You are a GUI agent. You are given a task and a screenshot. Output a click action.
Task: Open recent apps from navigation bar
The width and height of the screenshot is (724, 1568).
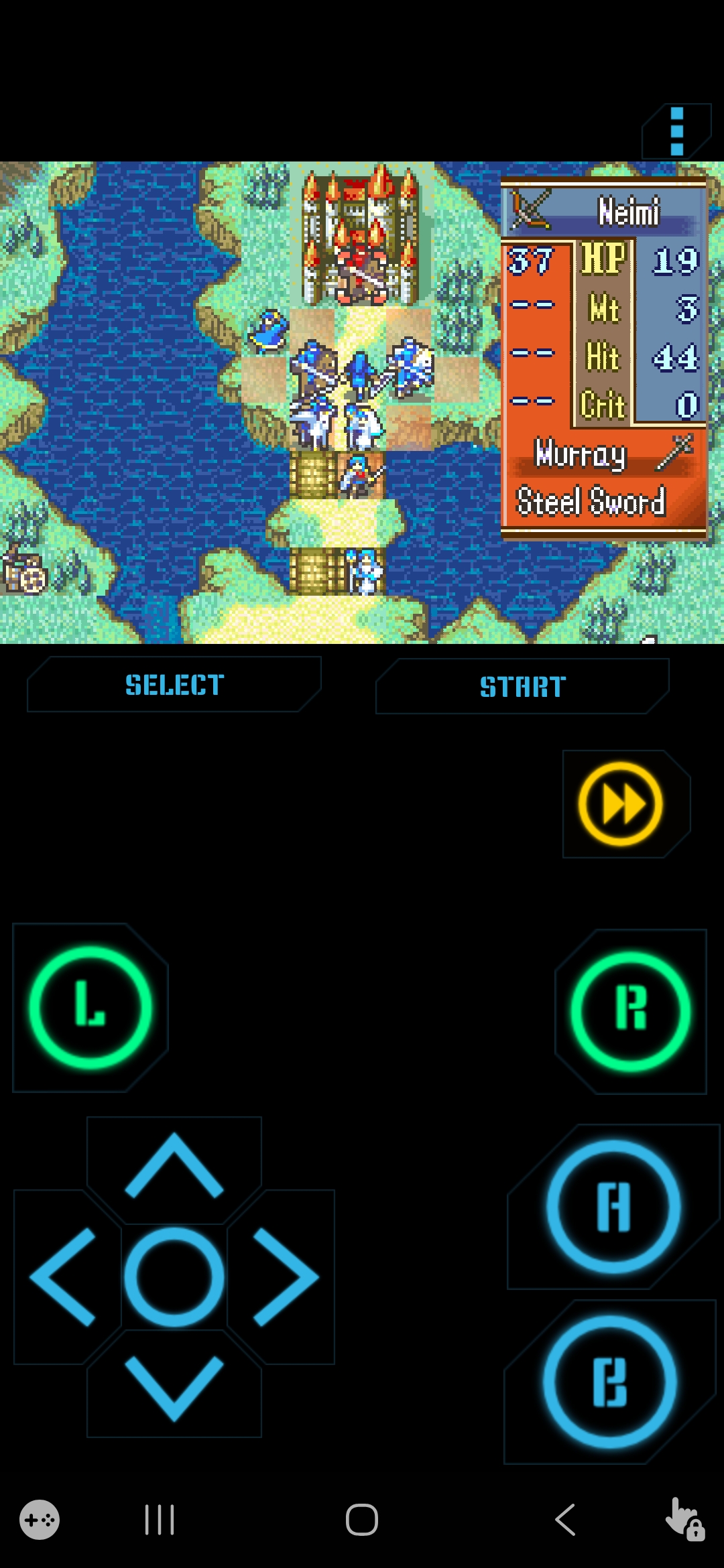coord(160,1519)
